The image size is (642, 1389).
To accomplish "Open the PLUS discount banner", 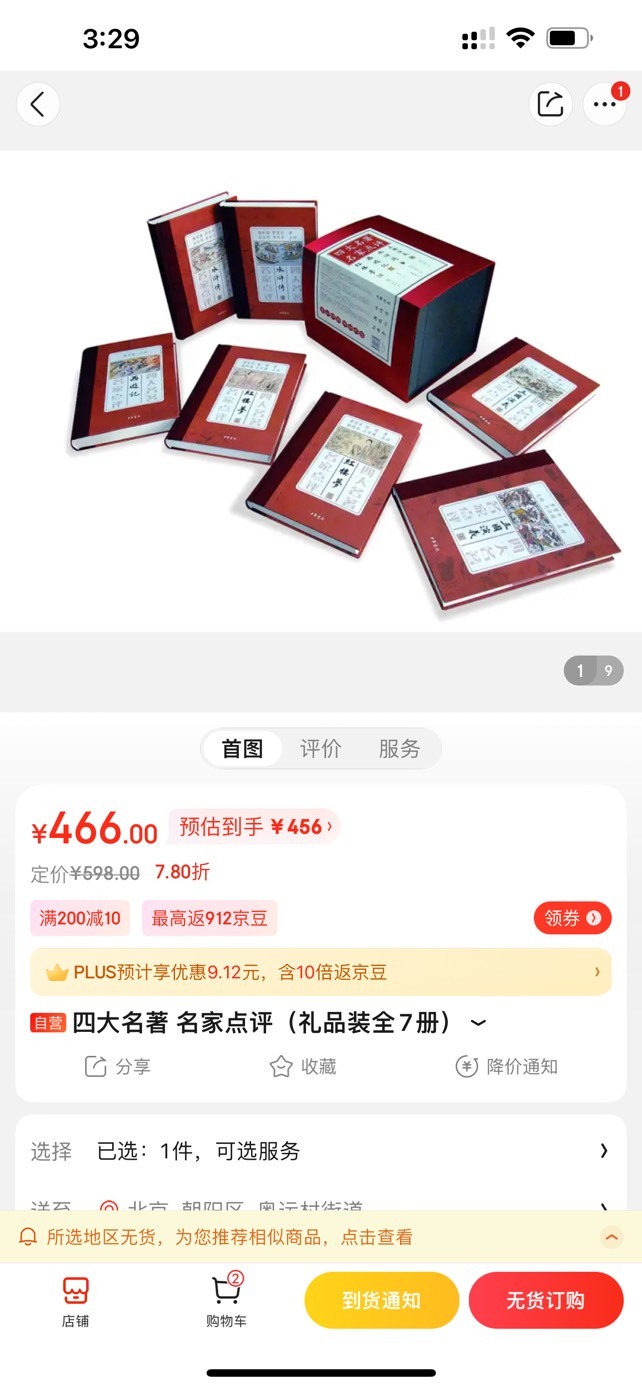I will tap(321, 972).
